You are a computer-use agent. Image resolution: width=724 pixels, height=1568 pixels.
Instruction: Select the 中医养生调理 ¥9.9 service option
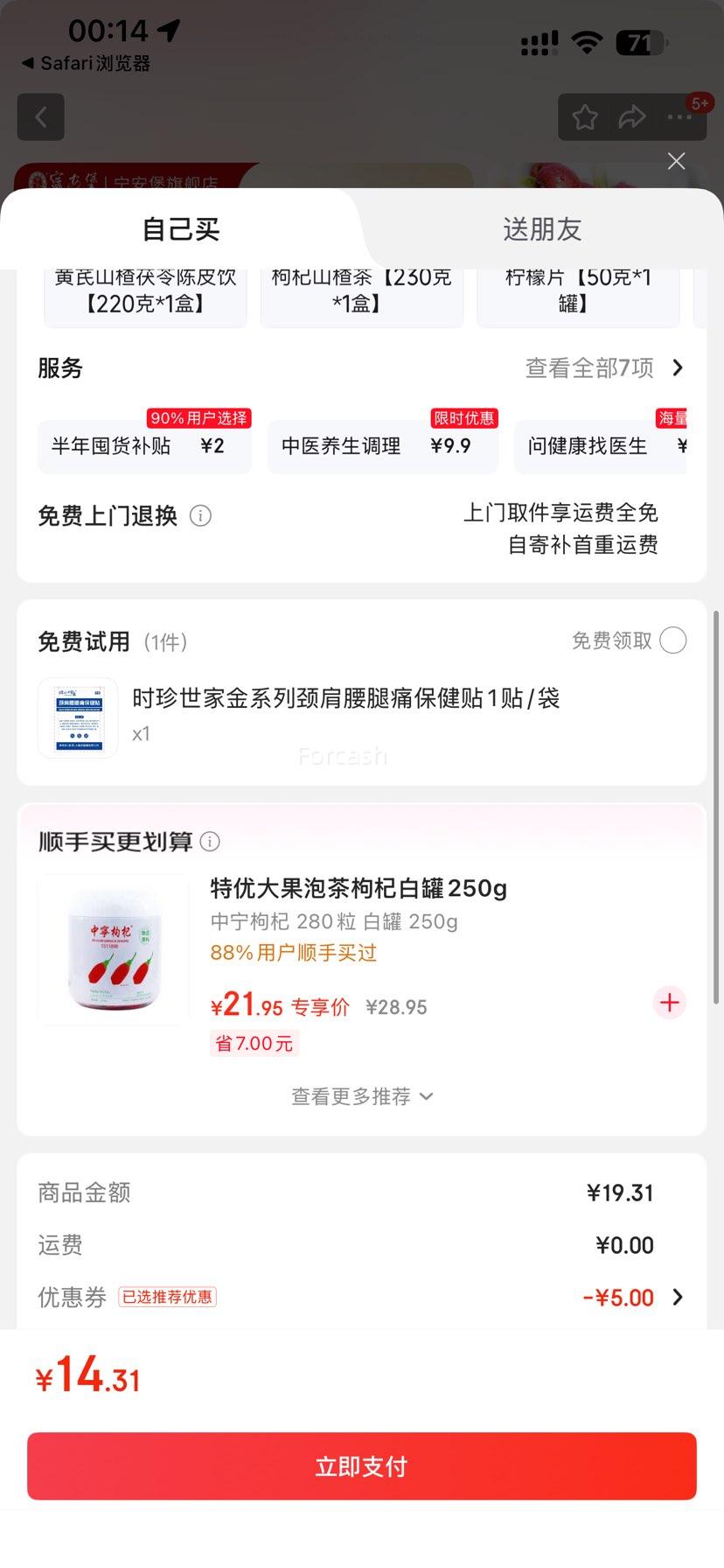[381, 446]
